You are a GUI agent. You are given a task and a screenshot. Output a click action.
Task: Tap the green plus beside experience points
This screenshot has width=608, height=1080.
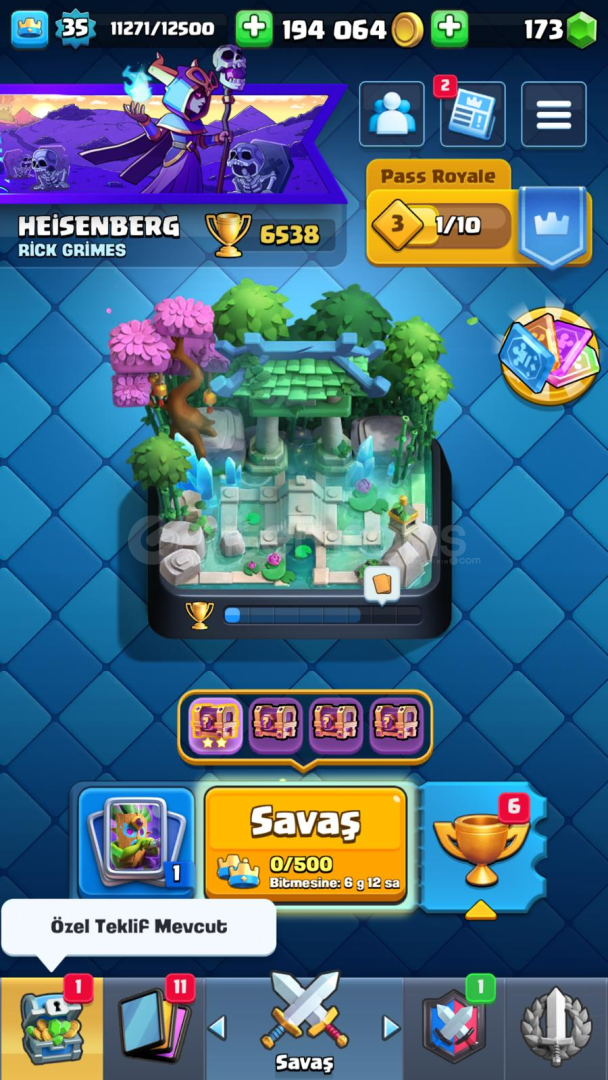point(254,29)
